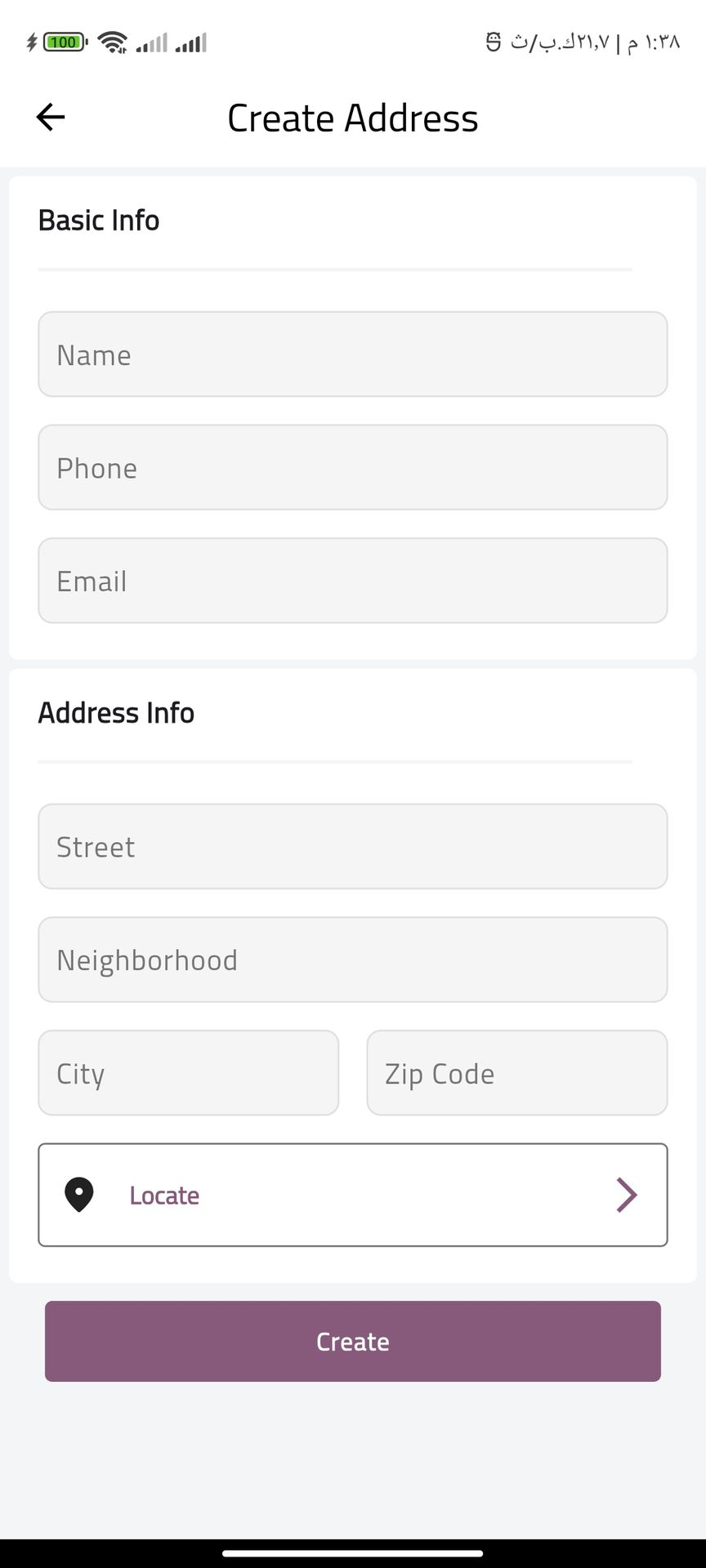This screenshot has width=706, height=1568.
Task: Focus the City field
Action: (188, 1072)
